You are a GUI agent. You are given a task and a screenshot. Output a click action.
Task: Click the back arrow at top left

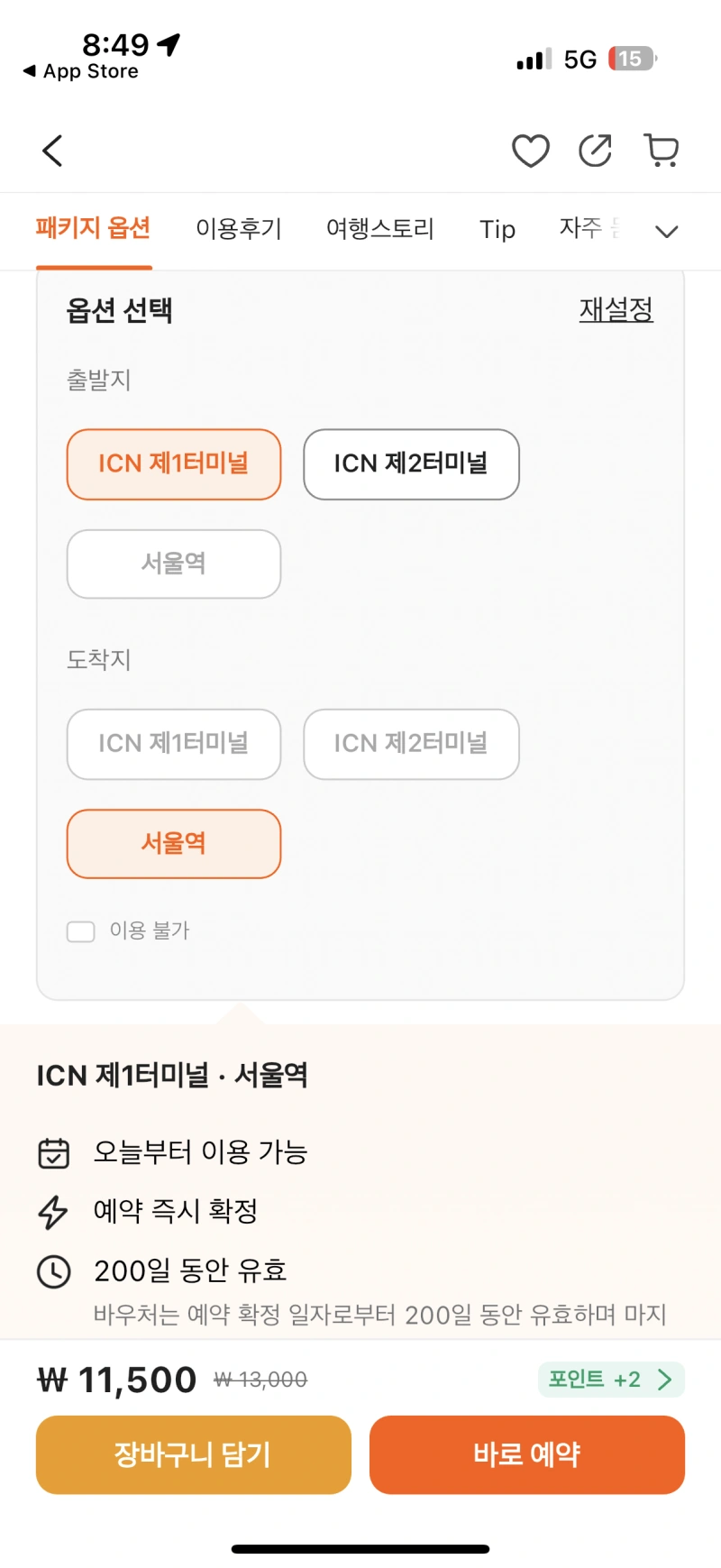coord(51,150)
